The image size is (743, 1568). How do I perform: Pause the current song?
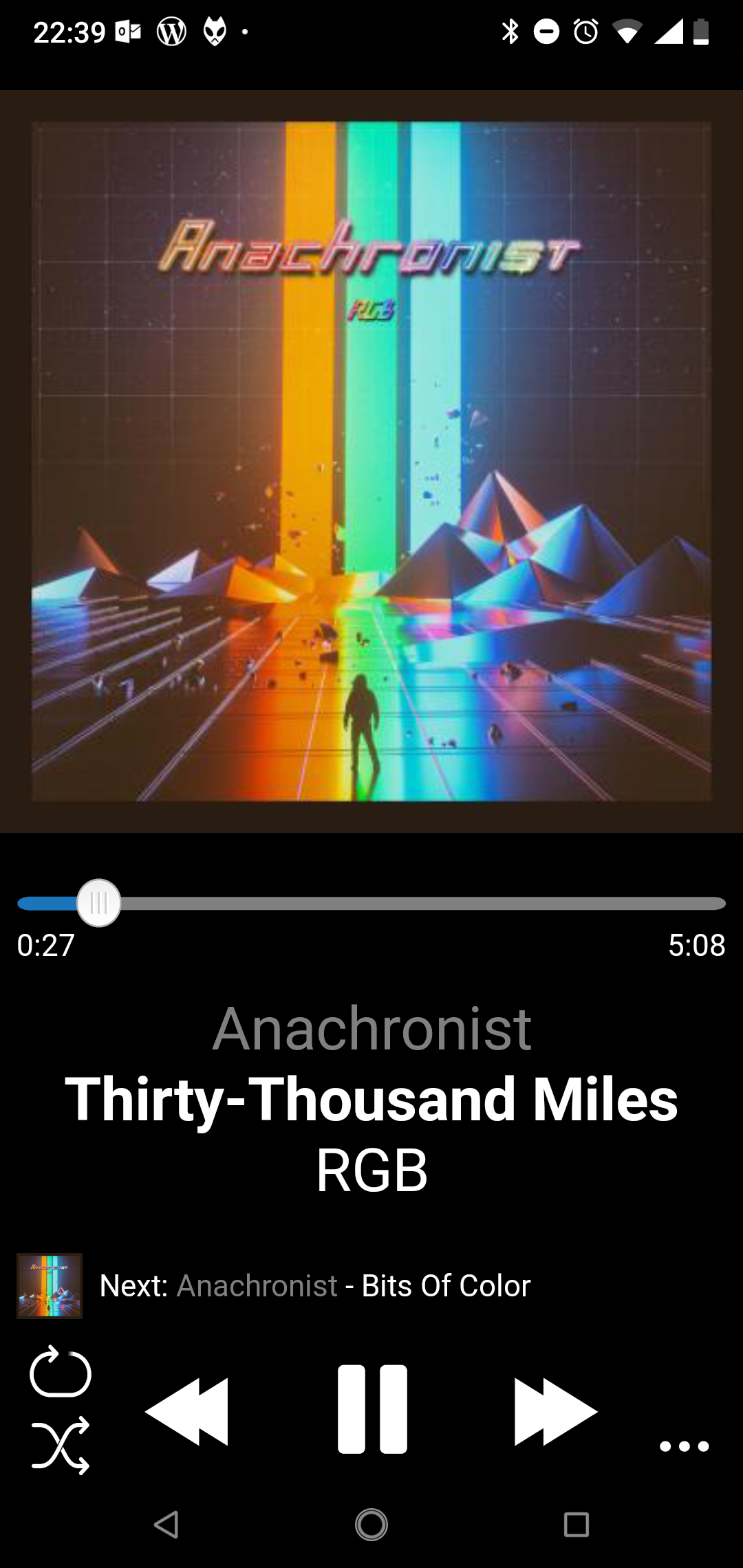pyautogui.click(x=372, y=1408)
